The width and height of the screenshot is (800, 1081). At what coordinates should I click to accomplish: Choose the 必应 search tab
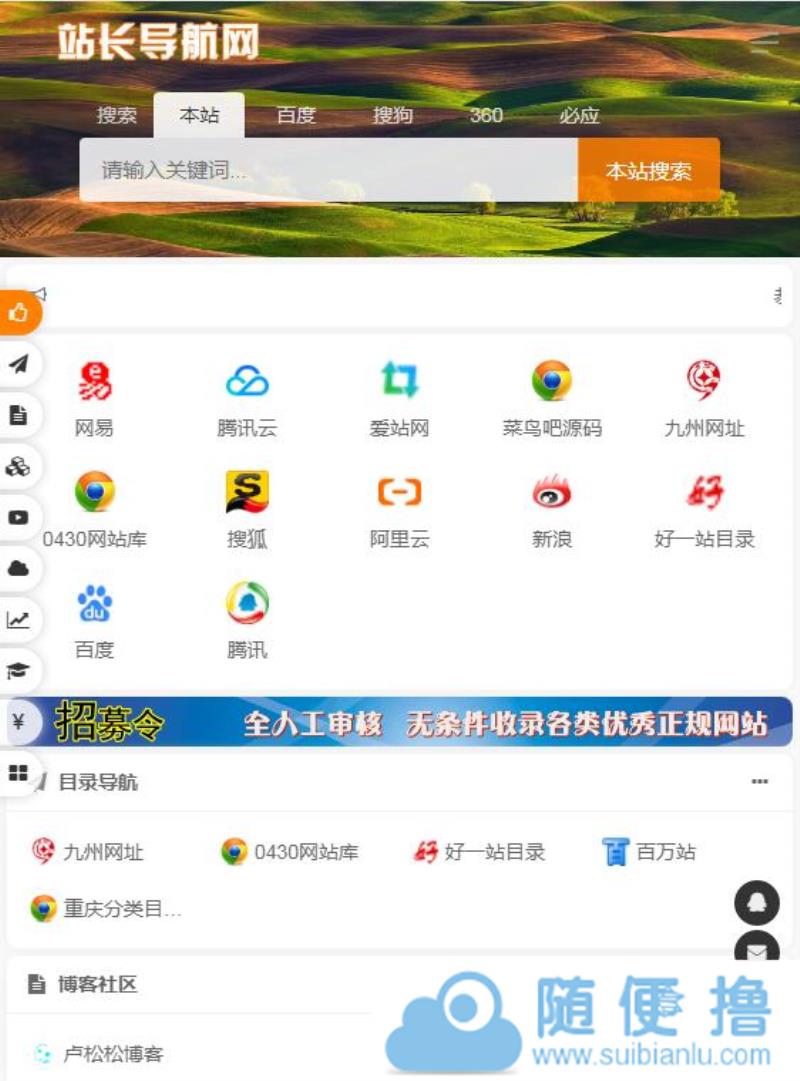click(579, 115)
